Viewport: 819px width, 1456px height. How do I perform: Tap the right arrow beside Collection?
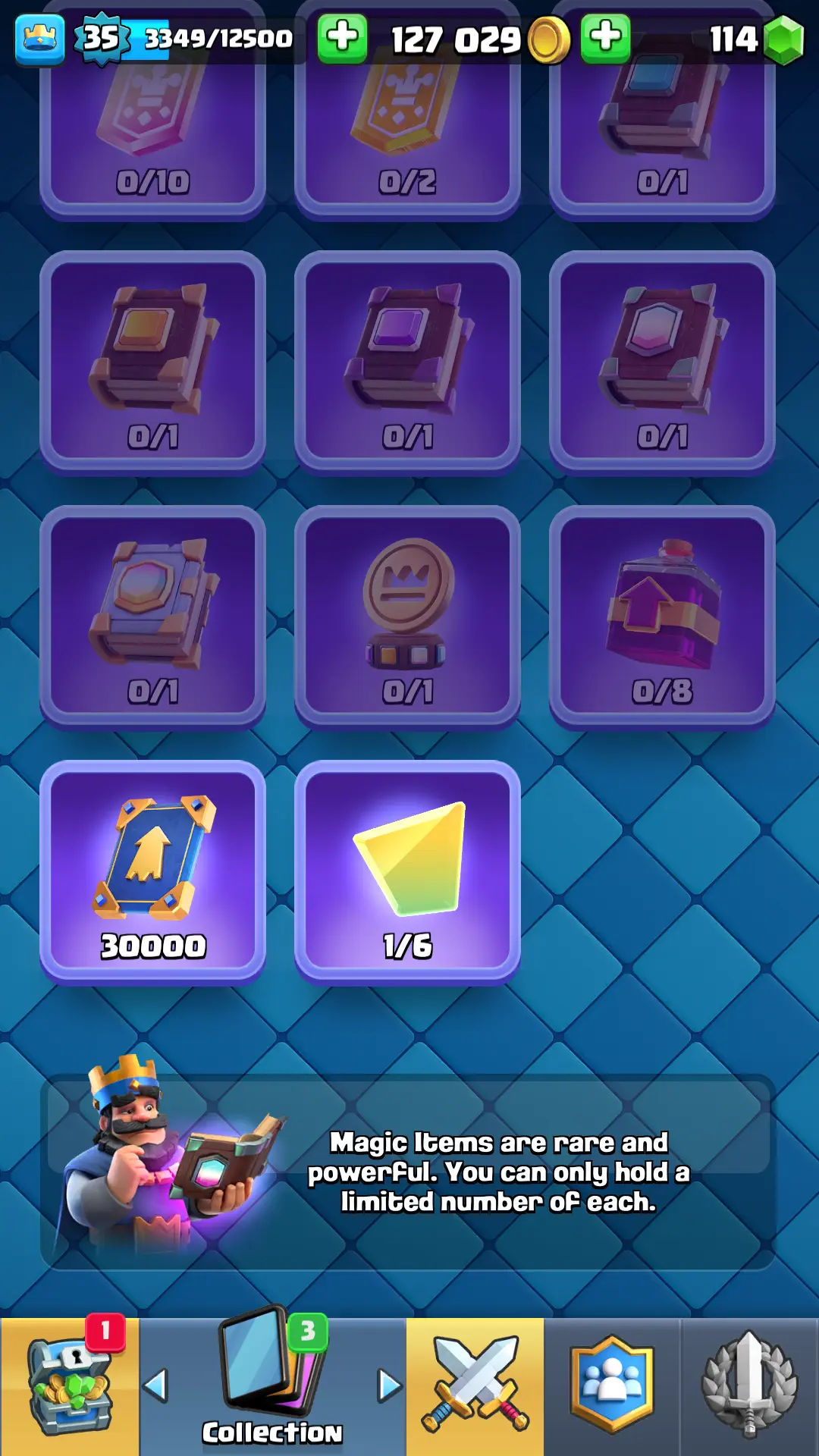[x=390, y=1386]
